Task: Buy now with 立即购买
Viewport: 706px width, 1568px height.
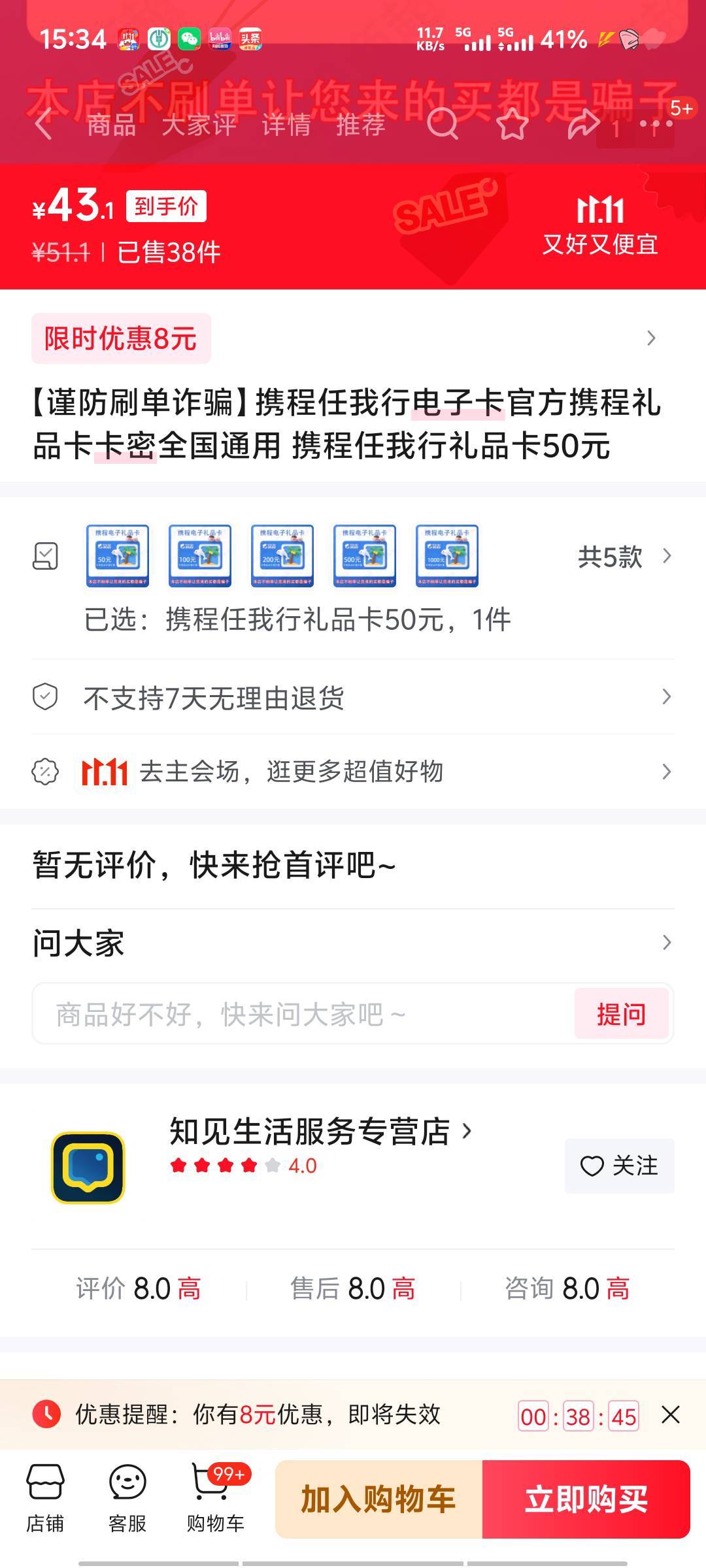Action: (x=586, y=1499)
